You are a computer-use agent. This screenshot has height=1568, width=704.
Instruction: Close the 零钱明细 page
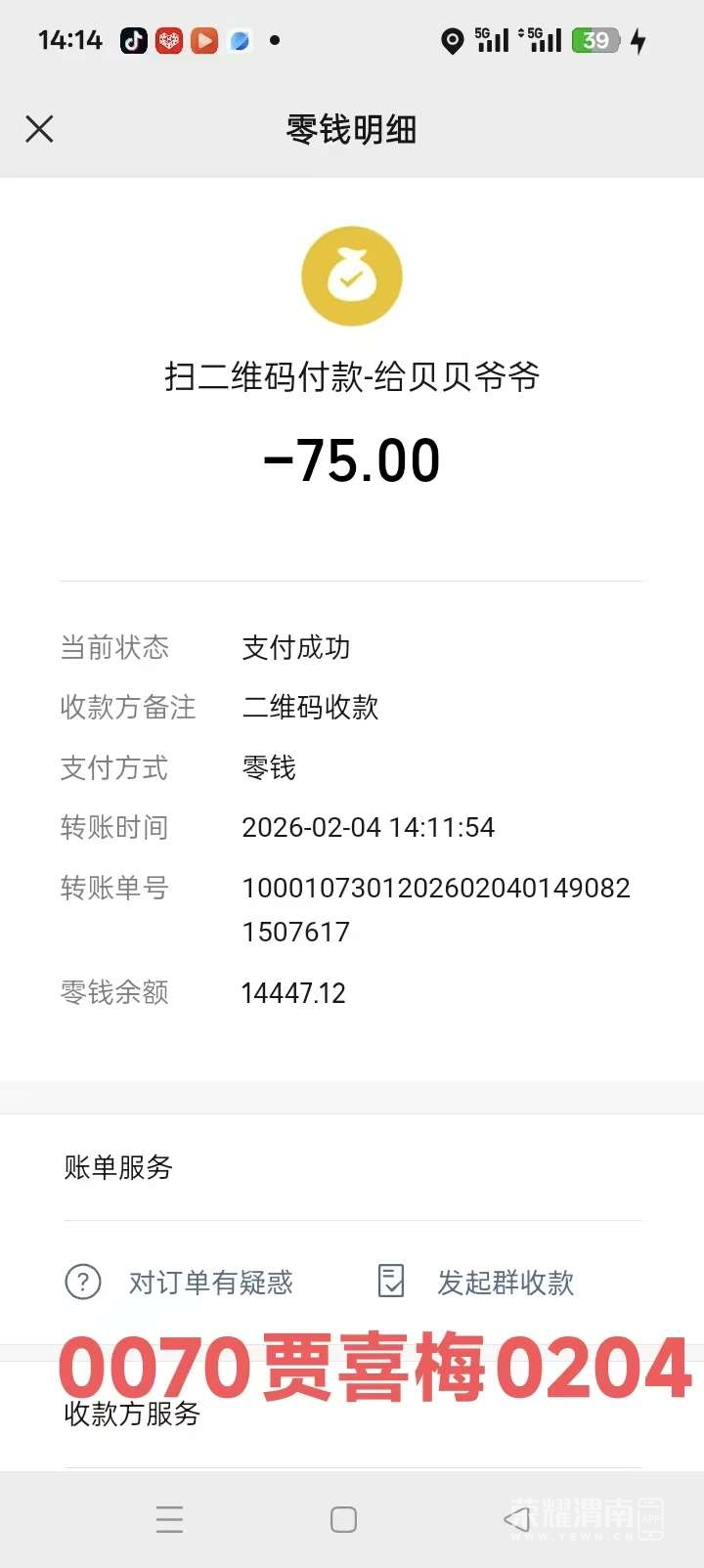(x=39, y=129)
